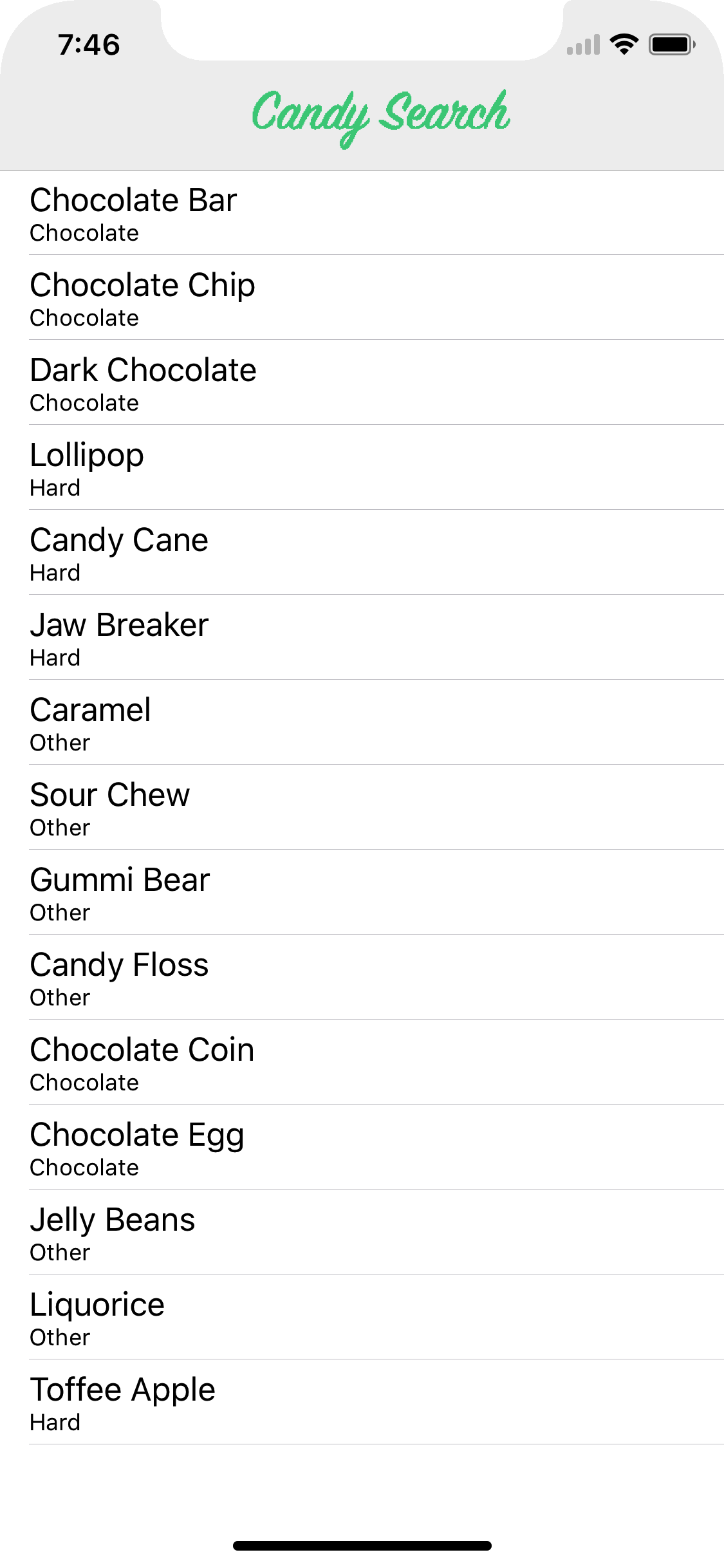
Task: Tap the Chocolate Egg row
Action: click(362, 1148)
